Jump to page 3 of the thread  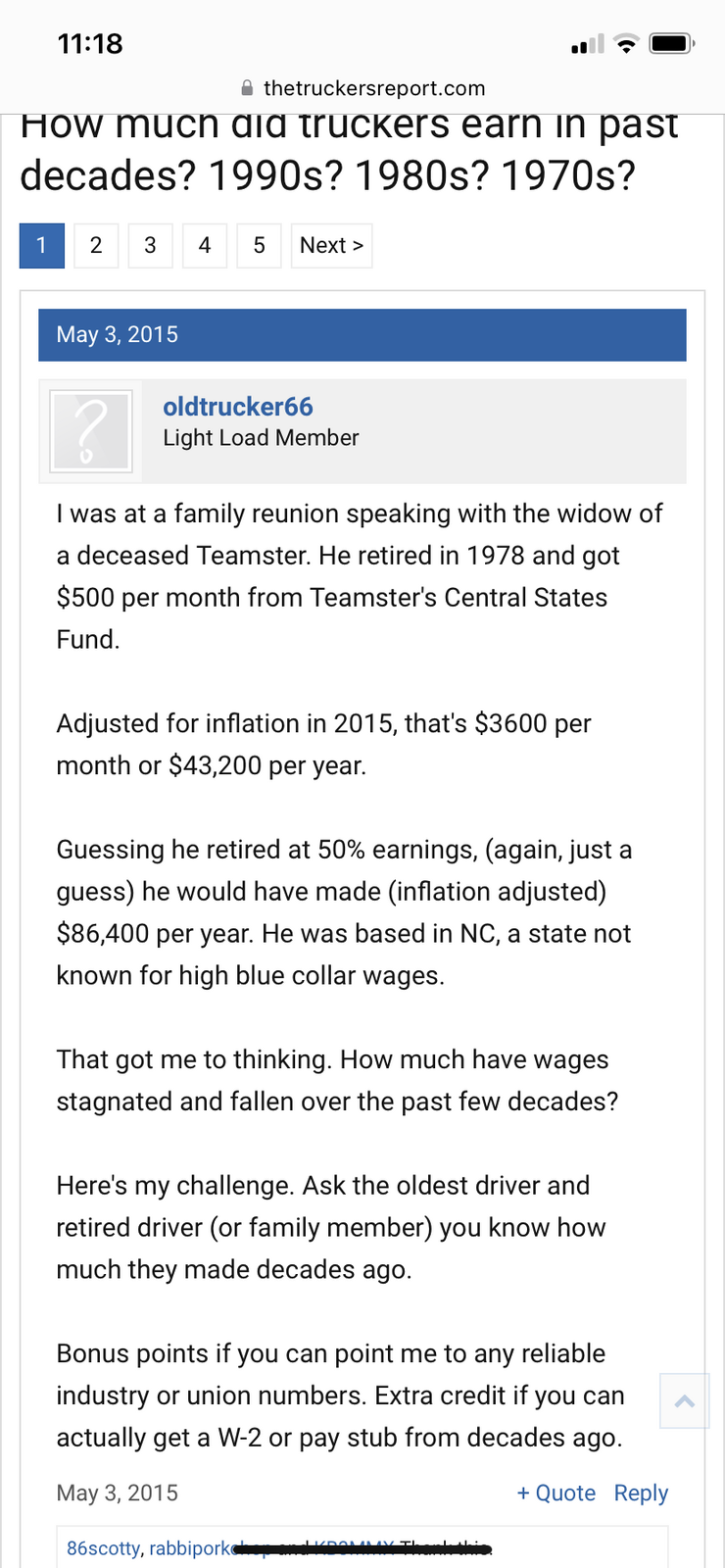pos(150,245)
